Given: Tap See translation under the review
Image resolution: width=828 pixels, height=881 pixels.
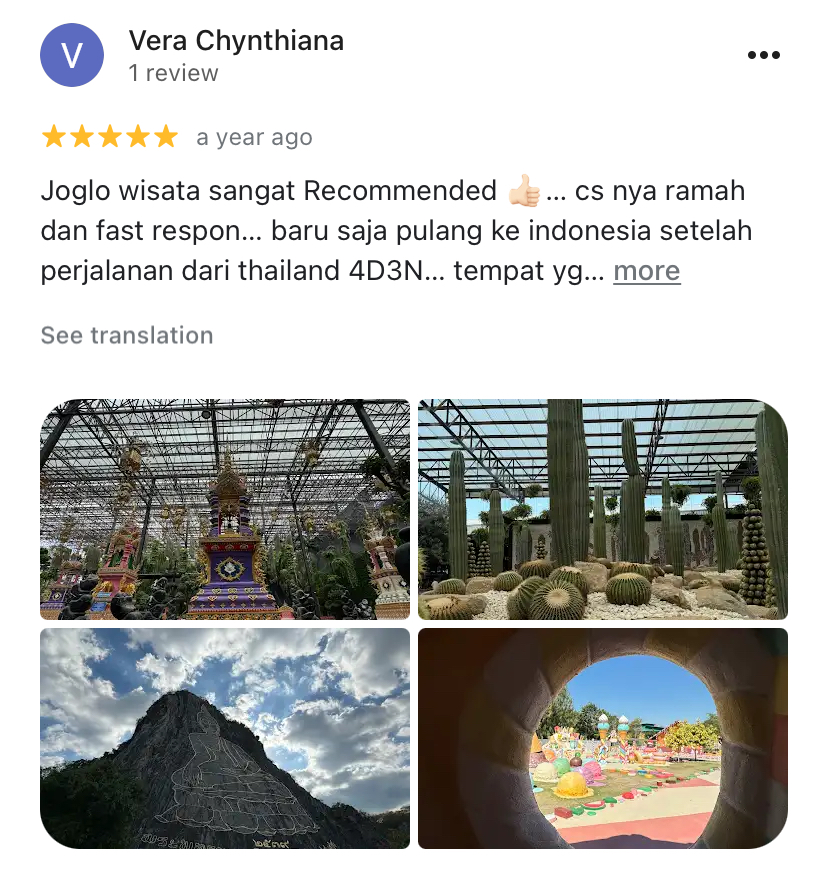Looking at the screenshot, I should tap(127, 335).
